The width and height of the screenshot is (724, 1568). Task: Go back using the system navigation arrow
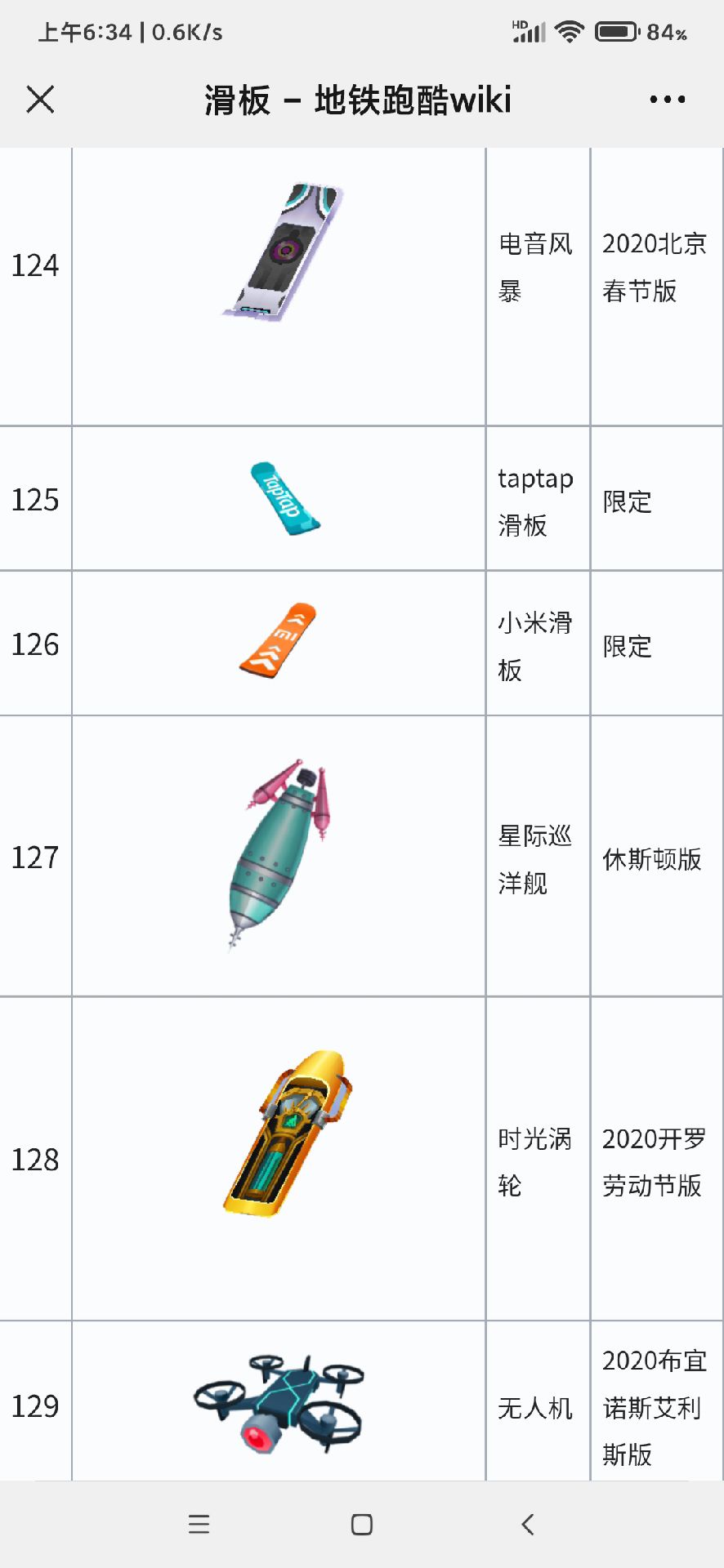pos(527,1524)
